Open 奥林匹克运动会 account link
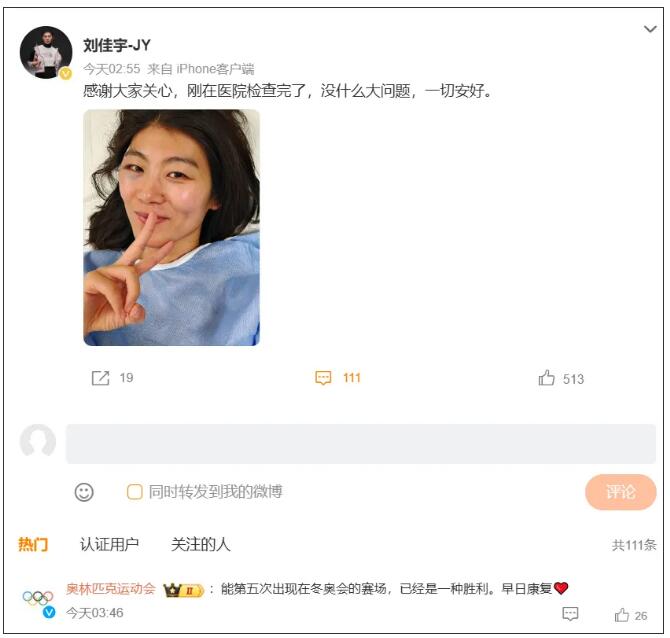The height and width of the screenshot is (638, 670). pos(110,589)
